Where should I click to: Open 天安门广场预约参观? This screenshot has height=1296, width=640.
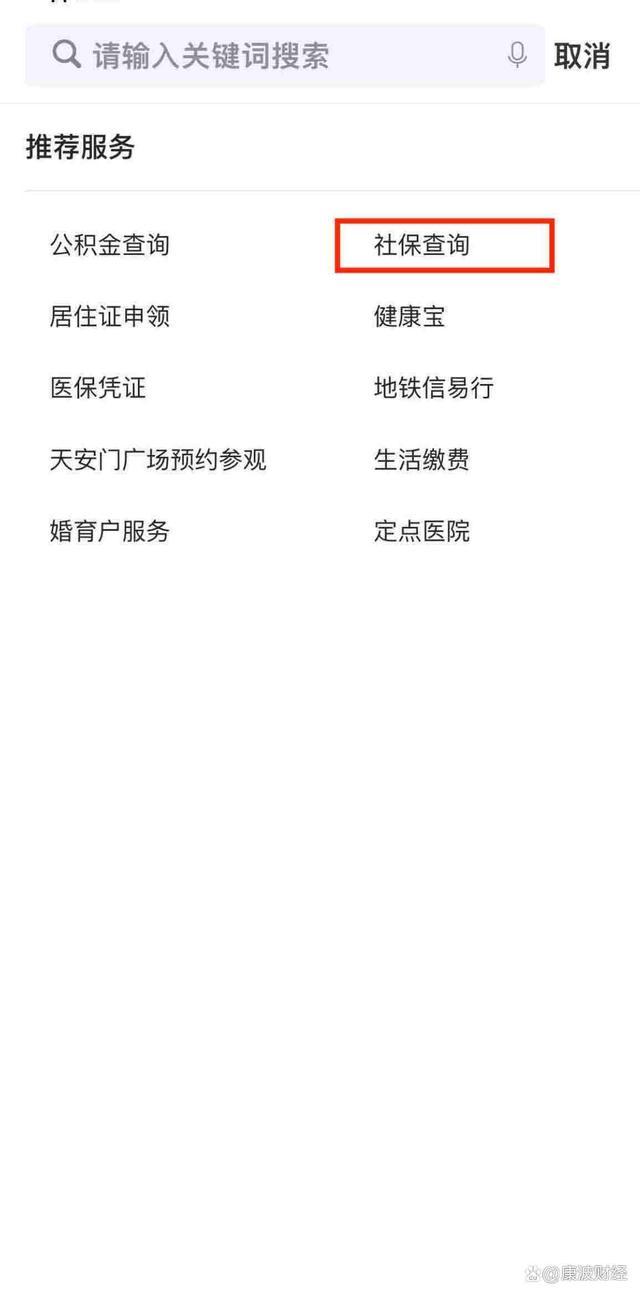pos(158,460)
